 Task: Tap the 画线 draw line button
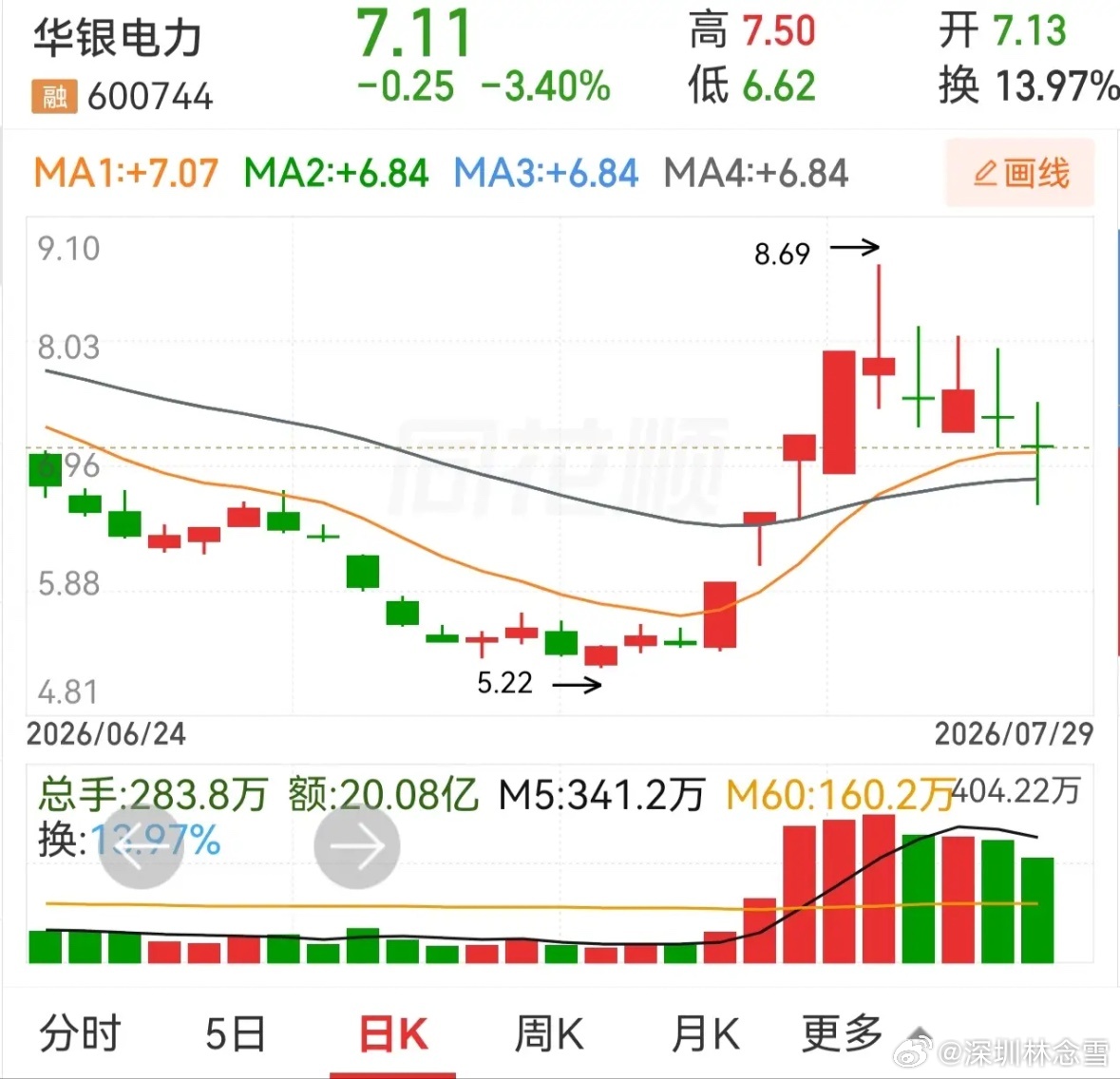1020,174
